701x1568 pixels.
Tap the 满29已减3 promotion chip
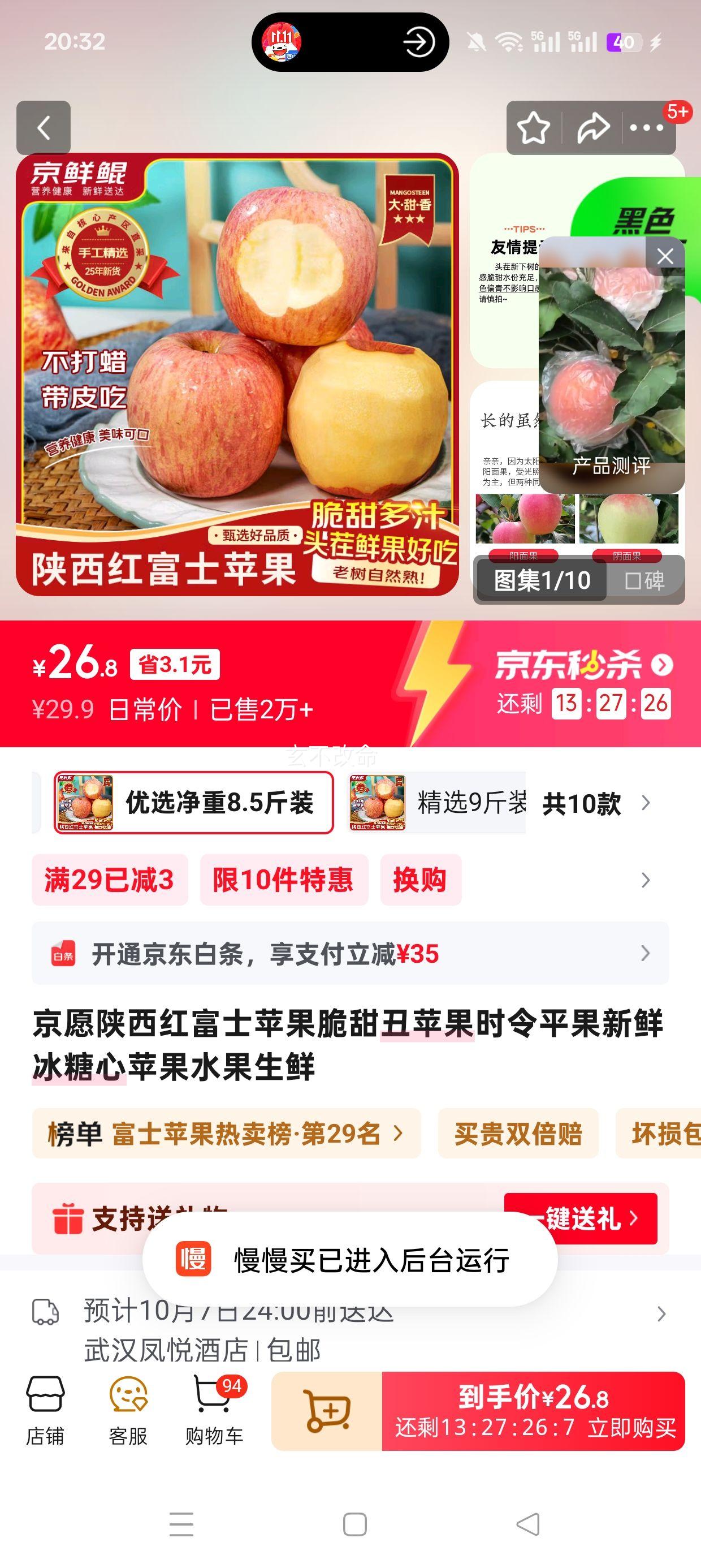[110, 880]
